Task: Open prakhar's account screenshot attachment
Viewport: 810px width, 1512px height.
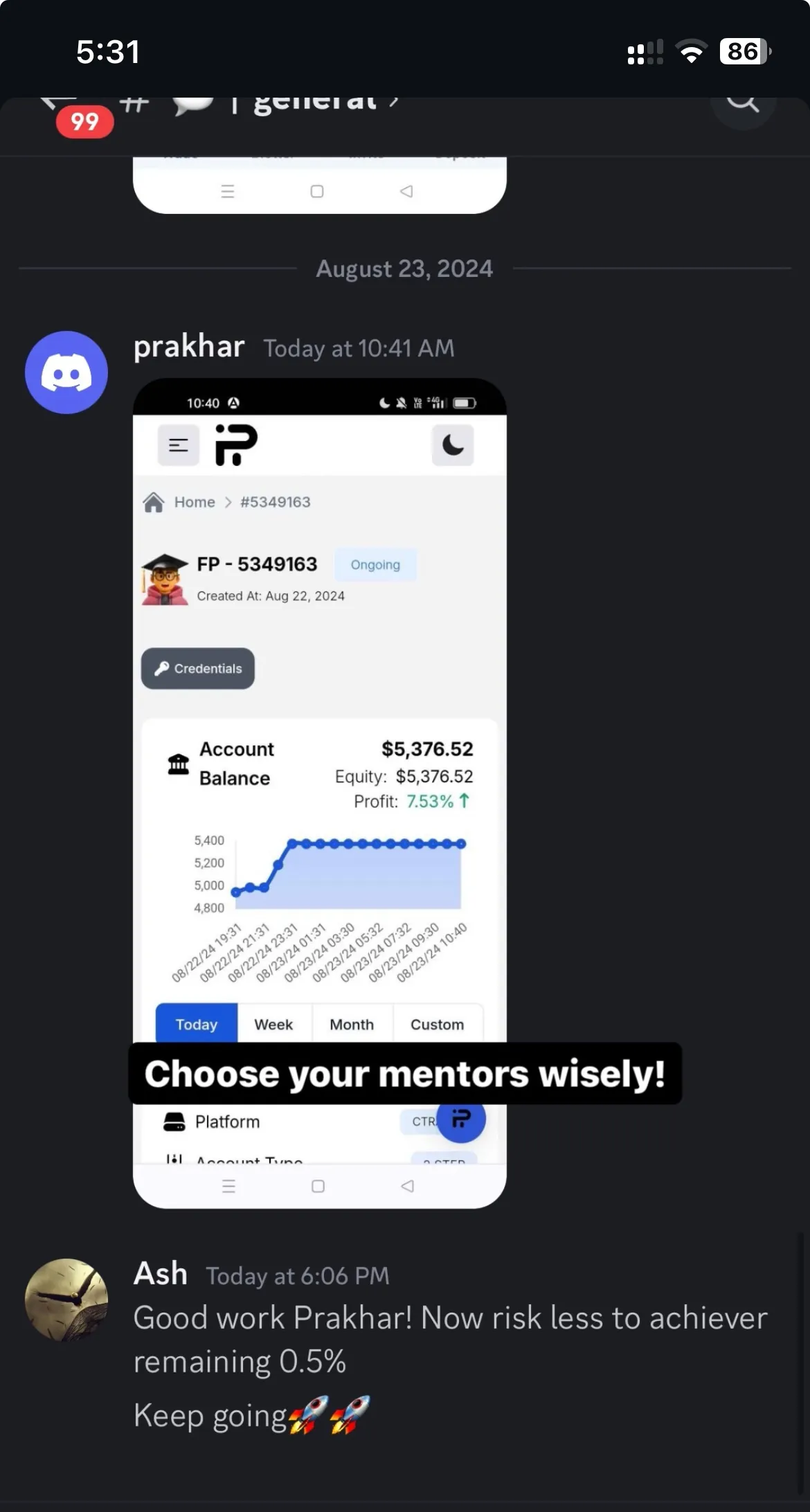Action: (319, 793)
